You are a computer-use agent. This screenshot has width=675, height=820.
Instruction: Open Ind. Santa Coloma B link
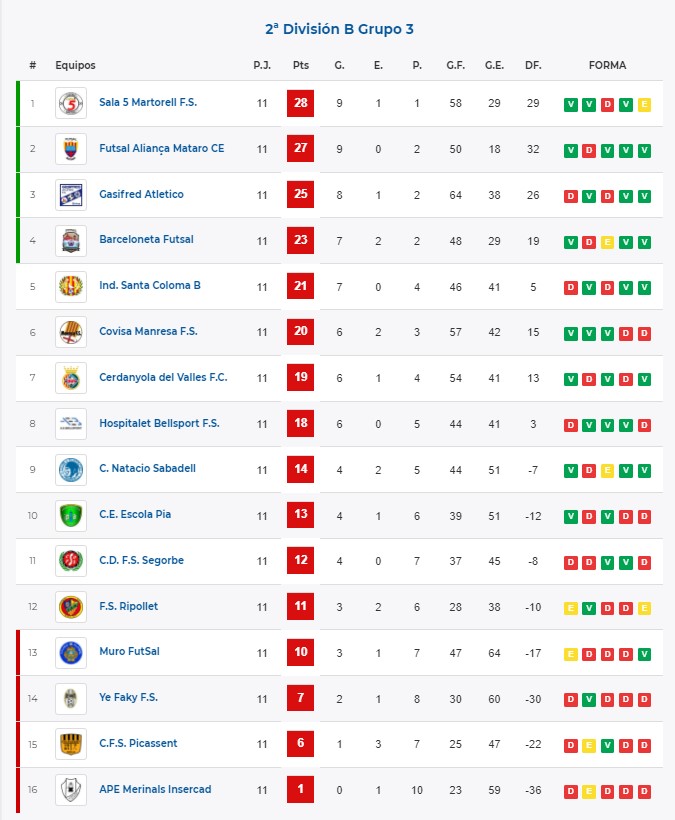(x=150, y=286)
